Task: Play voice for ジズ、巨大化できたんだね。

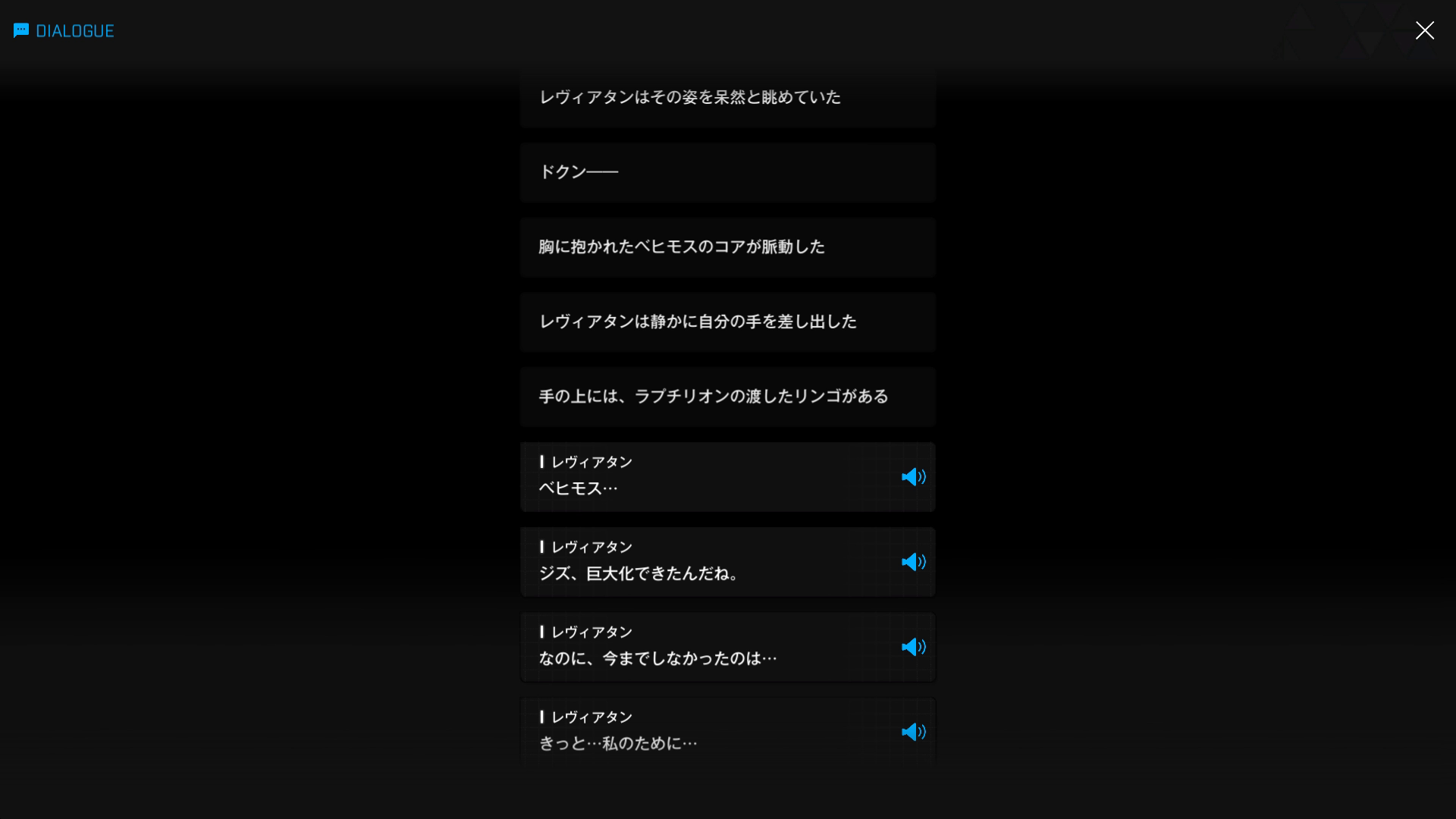Action: pos(913,562)
